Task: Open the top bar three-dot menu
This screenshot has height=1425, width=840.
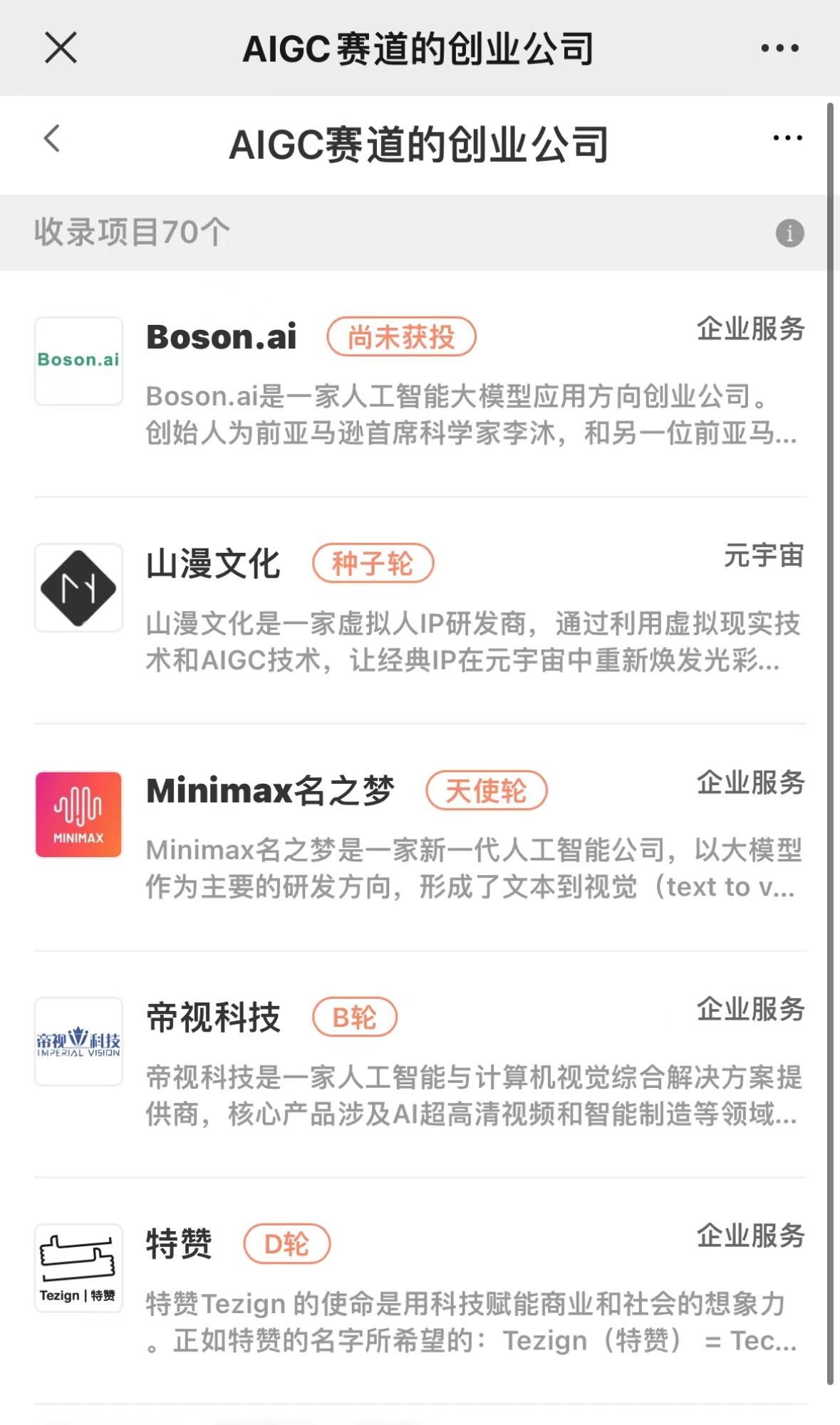Action: [x=779, y=48]
